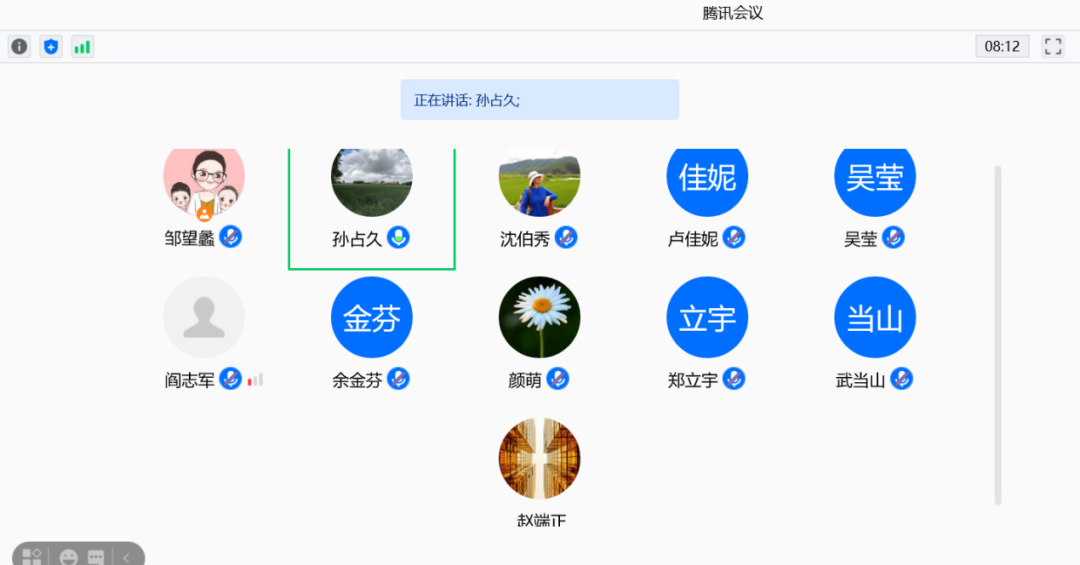Select participant 颜萌's tile
1080x565 pixels.
coord(539,318)
